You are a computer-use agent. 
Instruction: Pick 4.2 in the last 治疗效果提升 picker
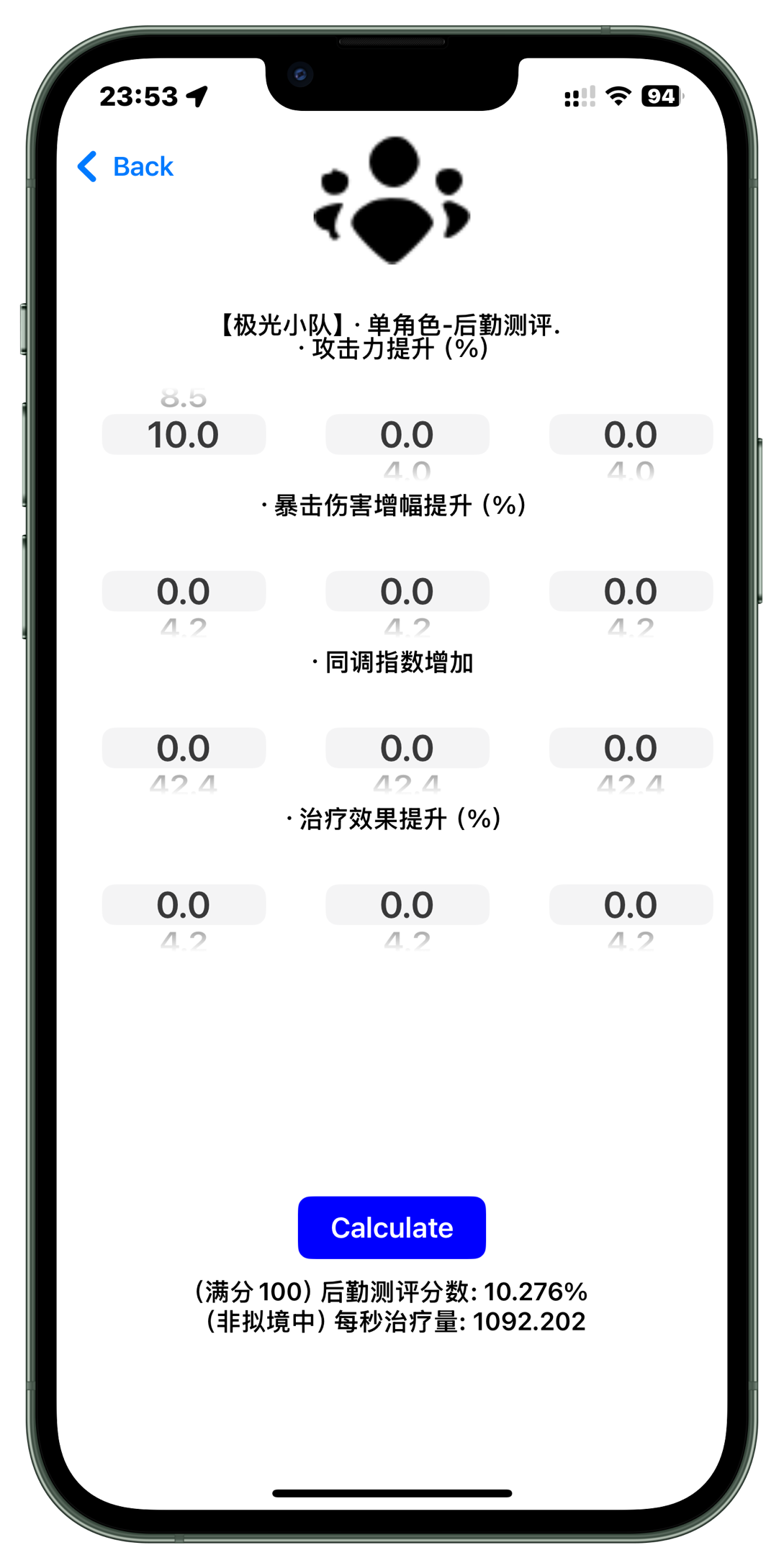[631, 941]
